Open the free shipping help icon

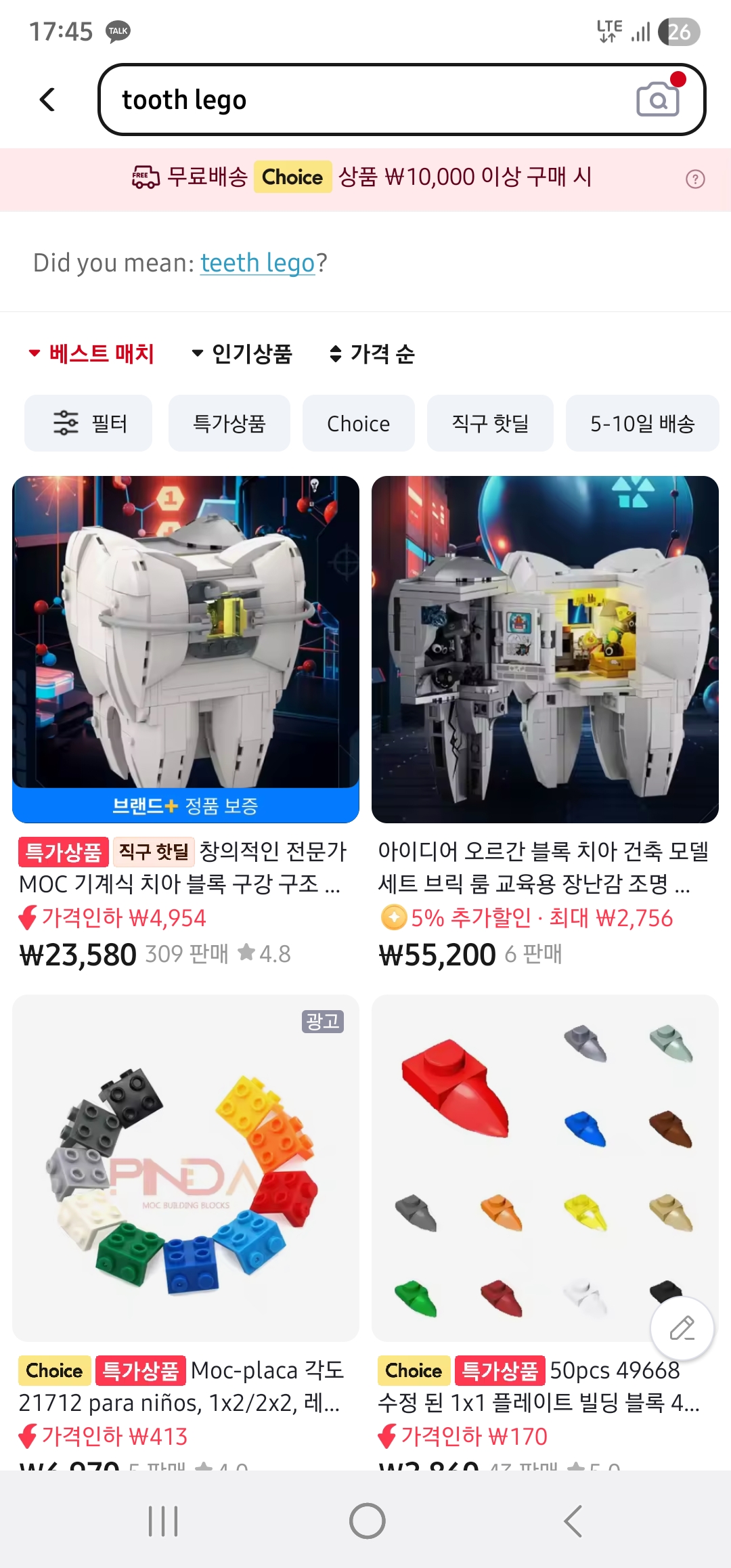[695, 179]
